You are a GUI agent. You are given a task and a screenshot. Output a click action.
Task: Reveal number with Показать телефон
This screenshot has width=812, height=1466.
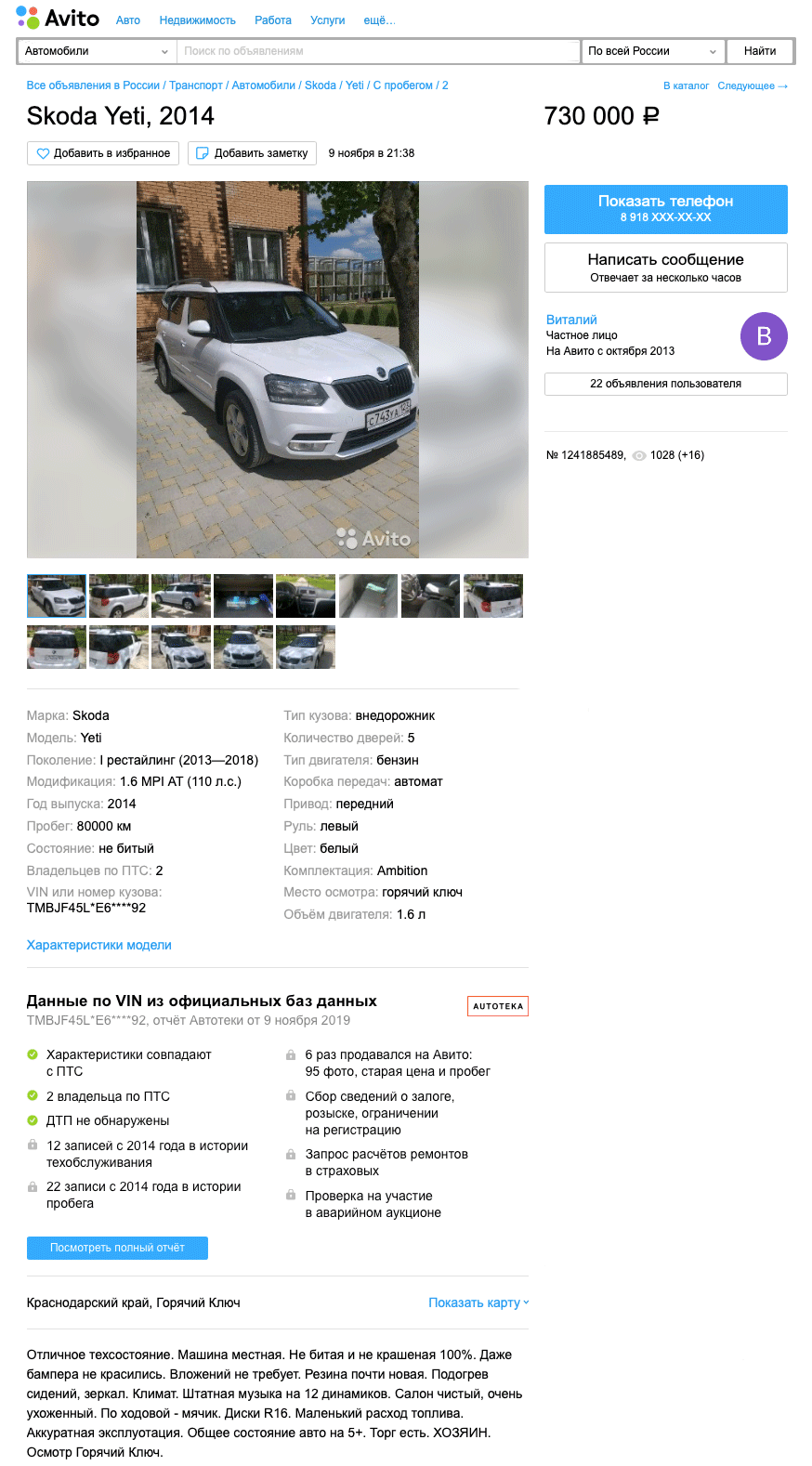coord(665,209)
